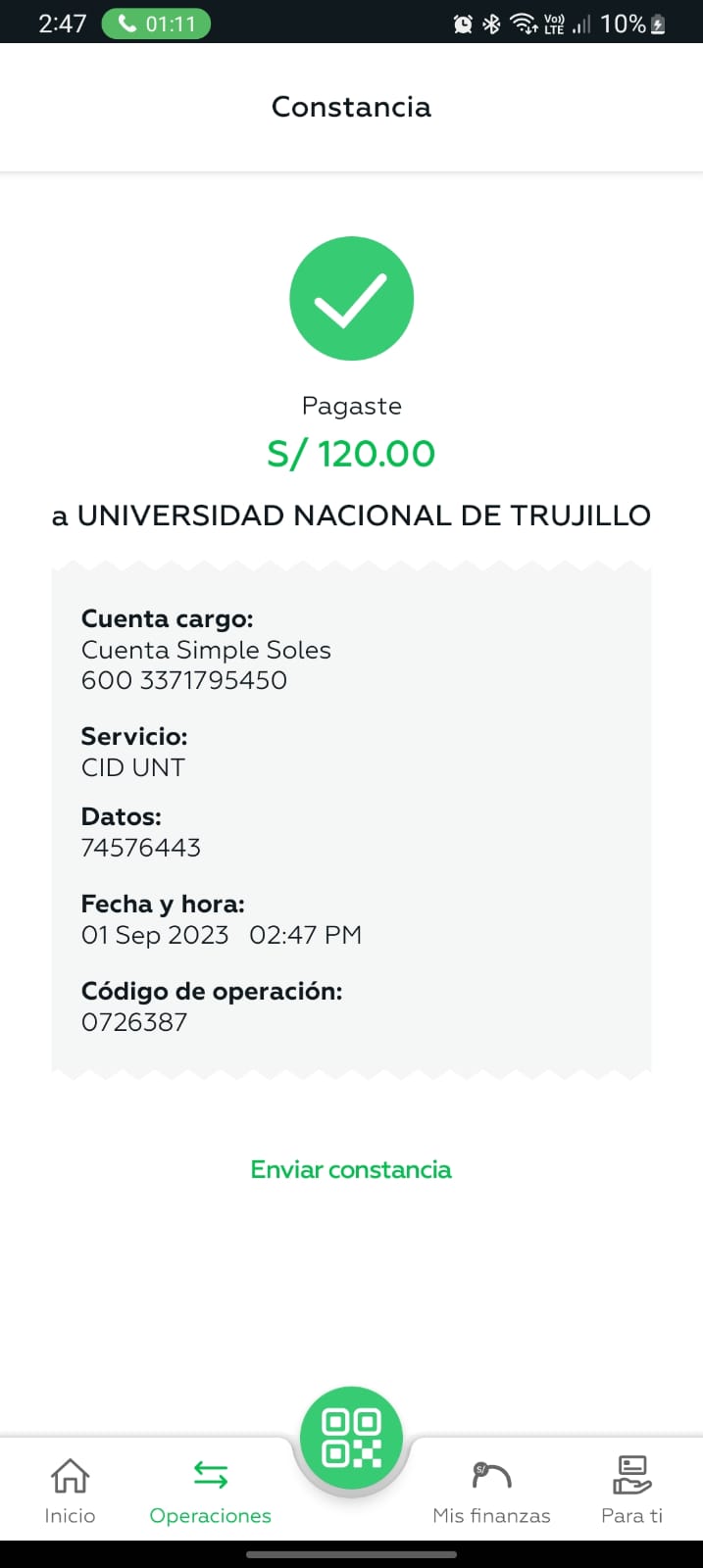Tap Enviar constancia to share the receipt
This screenshot has height=1568, width=703.
click(351, 1169)
